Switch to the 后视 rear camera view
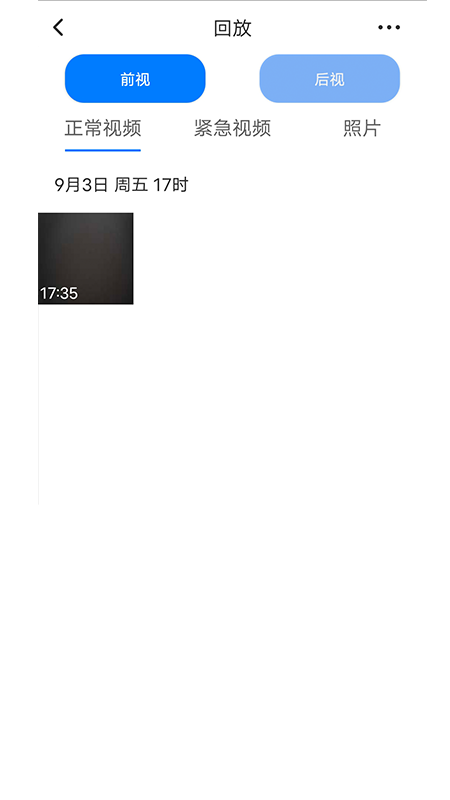Viewport: 450px width, 800px height. pos(330,79)
